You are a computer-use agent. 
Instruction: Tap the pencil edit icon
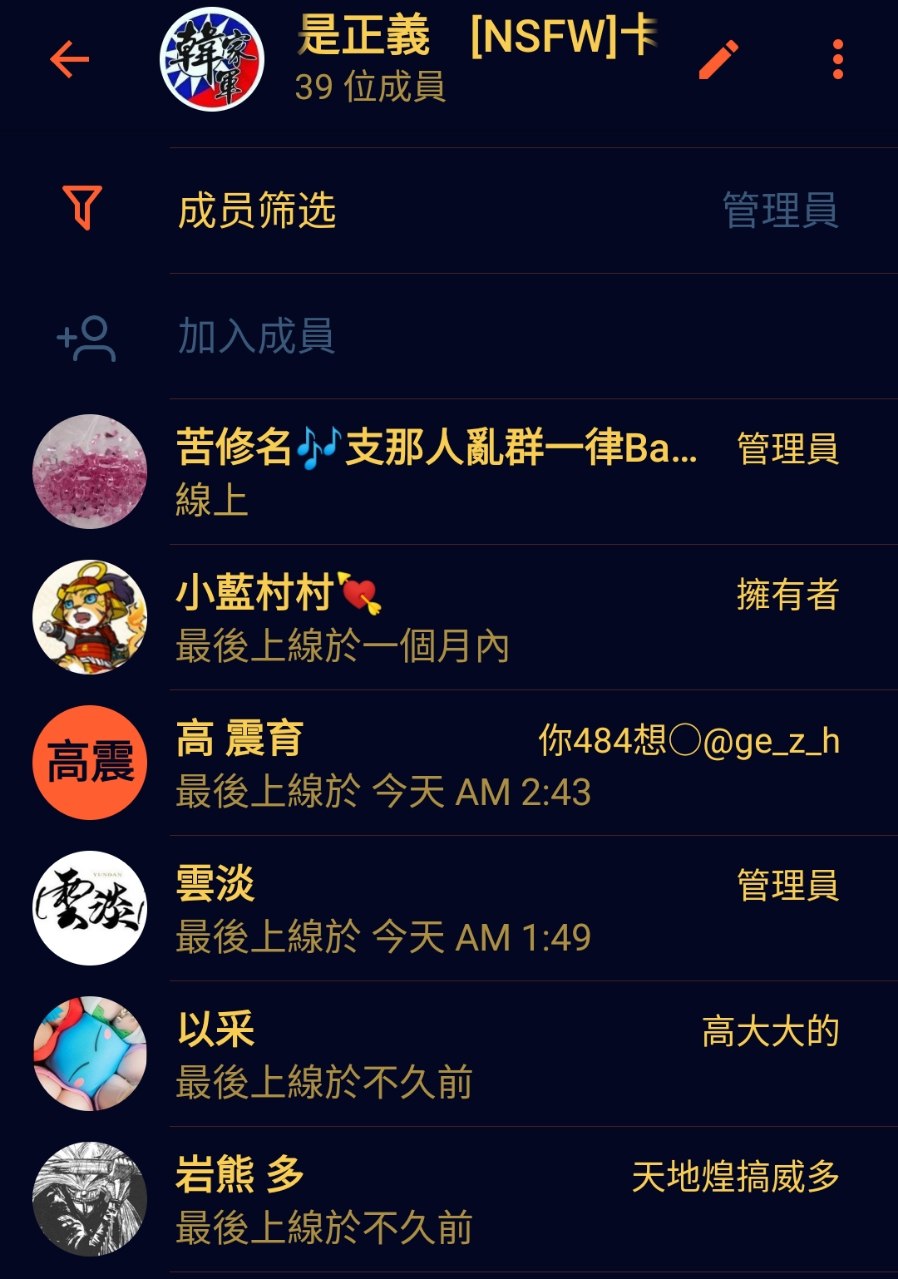(718, 60)
